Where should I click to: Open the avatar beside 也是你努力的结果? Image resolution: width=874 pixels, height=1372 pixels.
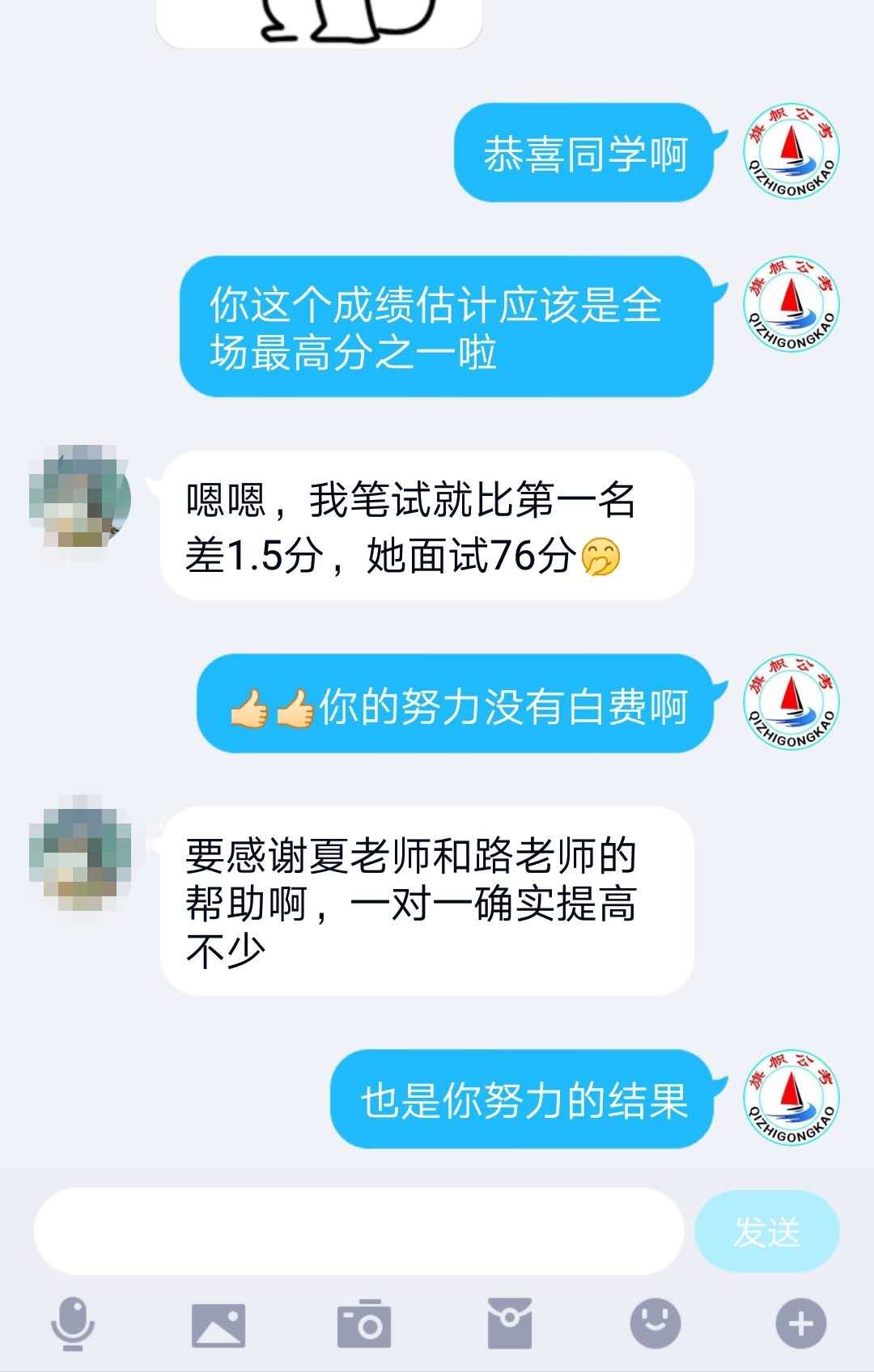coord(791,1098)
